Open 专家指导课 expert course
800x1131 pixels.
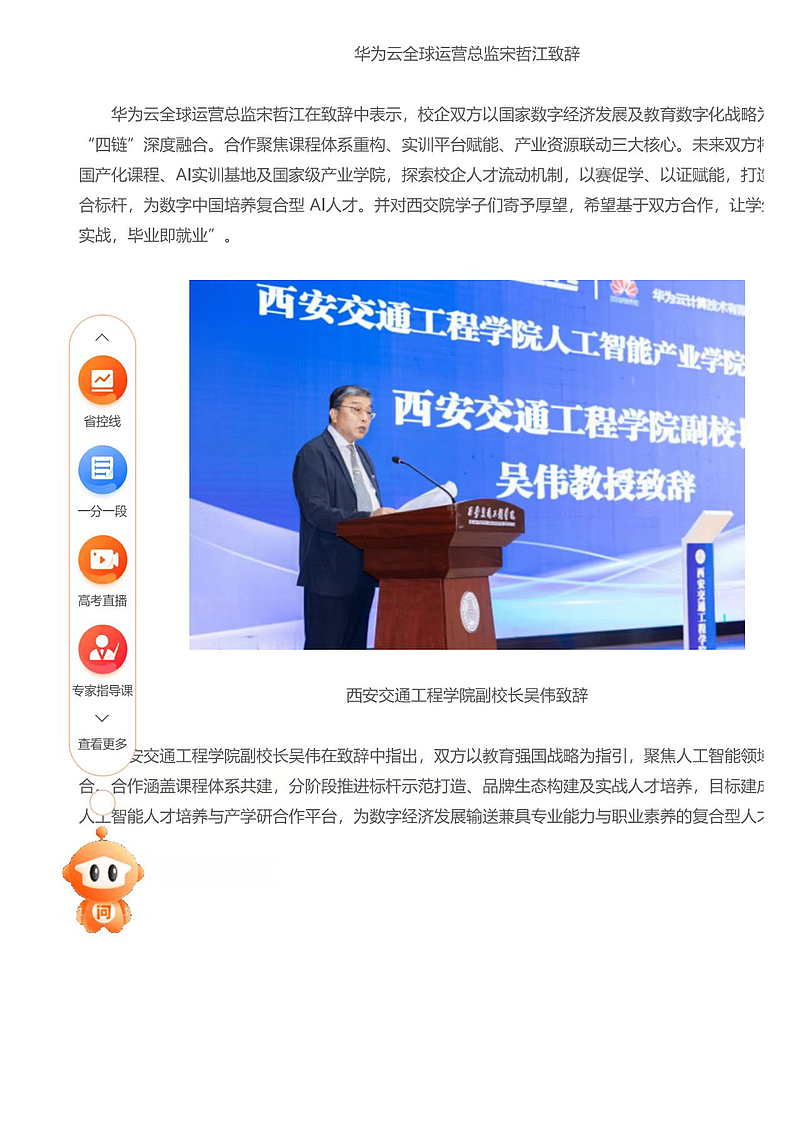[102, 650]
